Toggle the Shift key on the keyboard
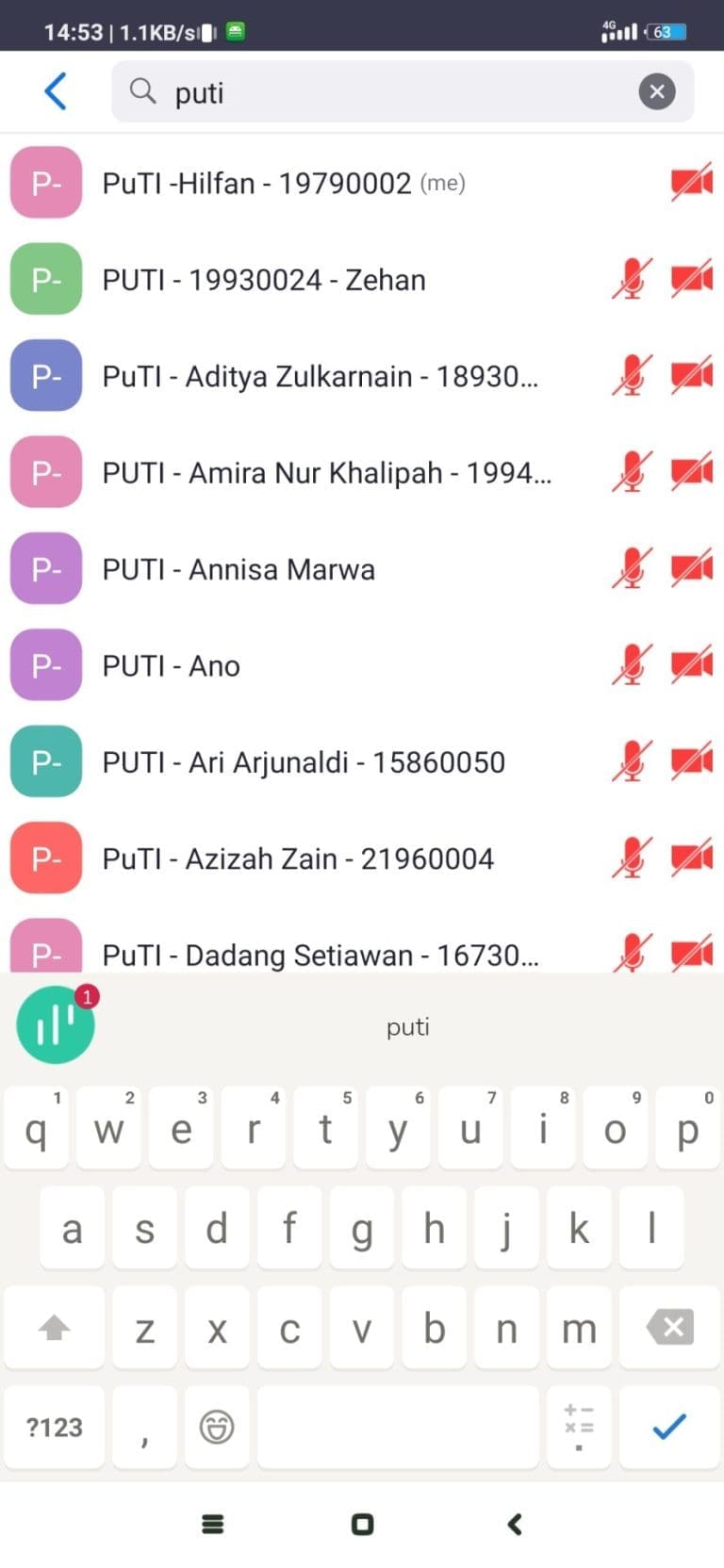 click(54, 1328)
